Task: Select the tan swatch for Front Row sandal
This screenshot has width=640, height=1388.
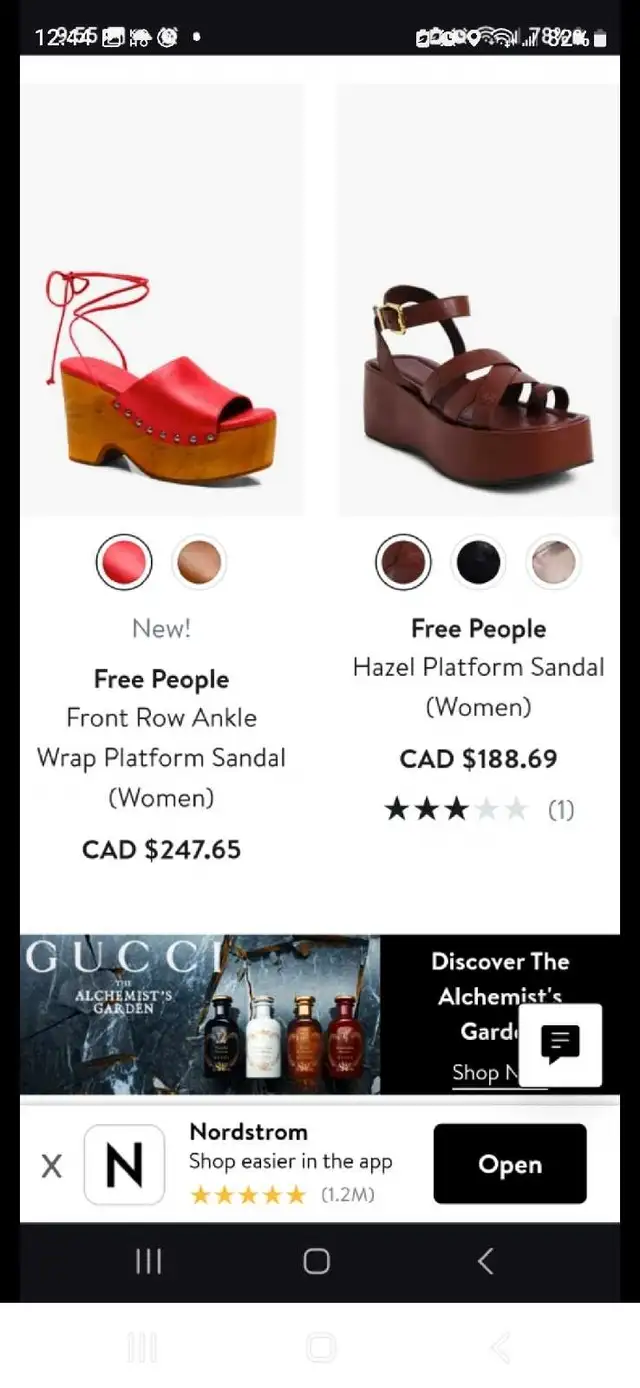Action: point(199,562)
